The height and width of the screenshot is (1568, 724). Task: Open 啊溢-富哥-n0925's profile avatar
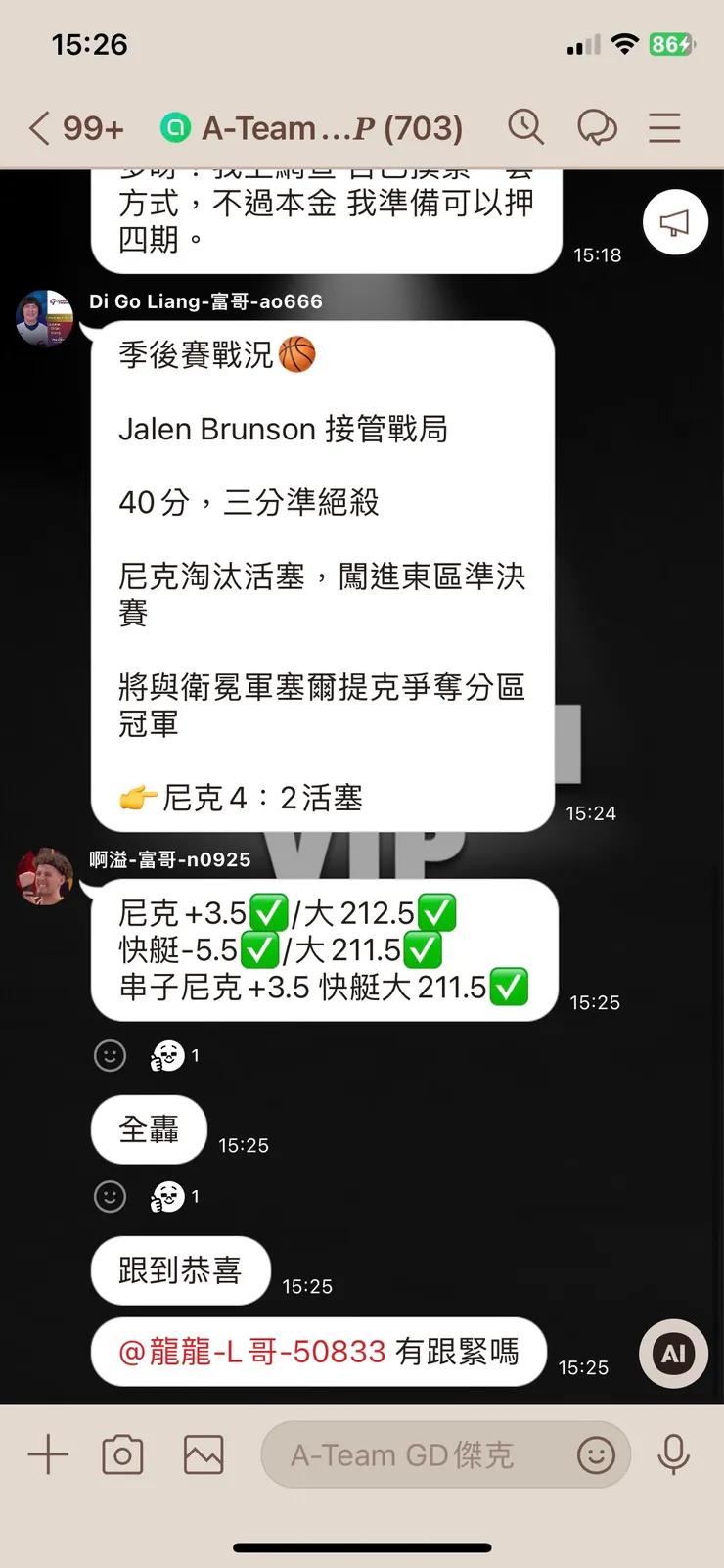44,877
